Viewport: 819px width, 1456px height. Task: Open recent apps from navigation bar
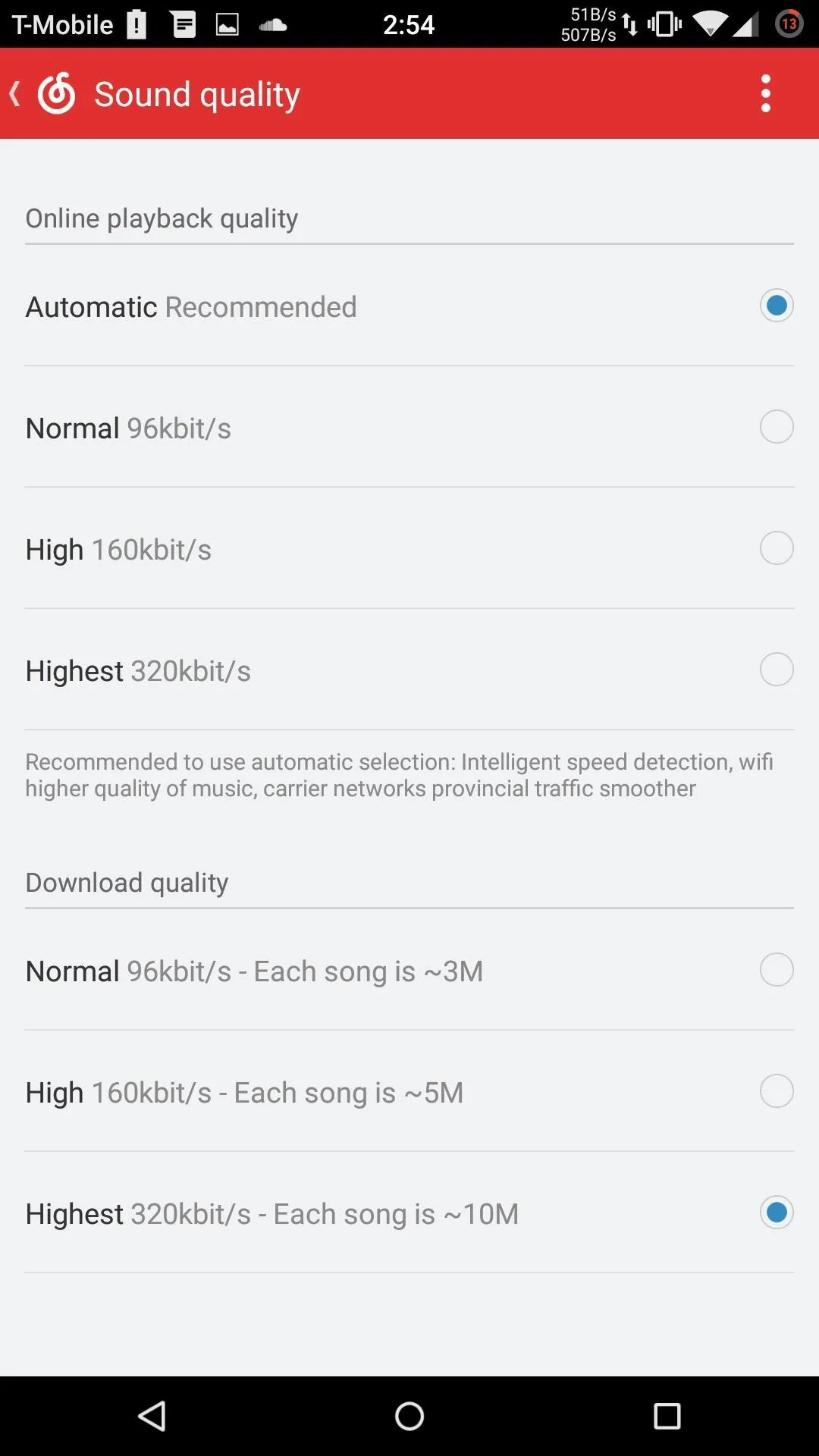coord(667,1416)
